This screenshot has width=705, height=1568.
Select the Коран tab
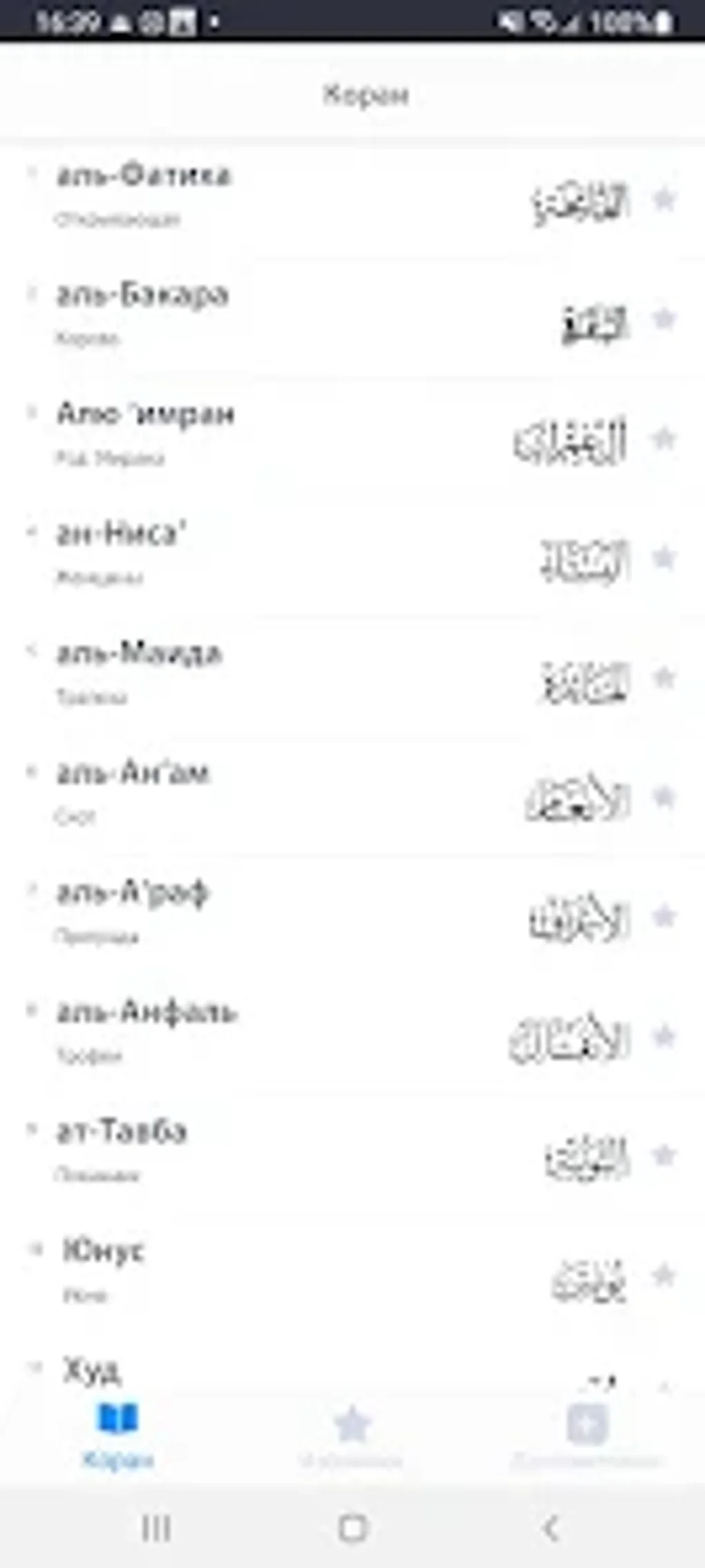[117, 1435]
